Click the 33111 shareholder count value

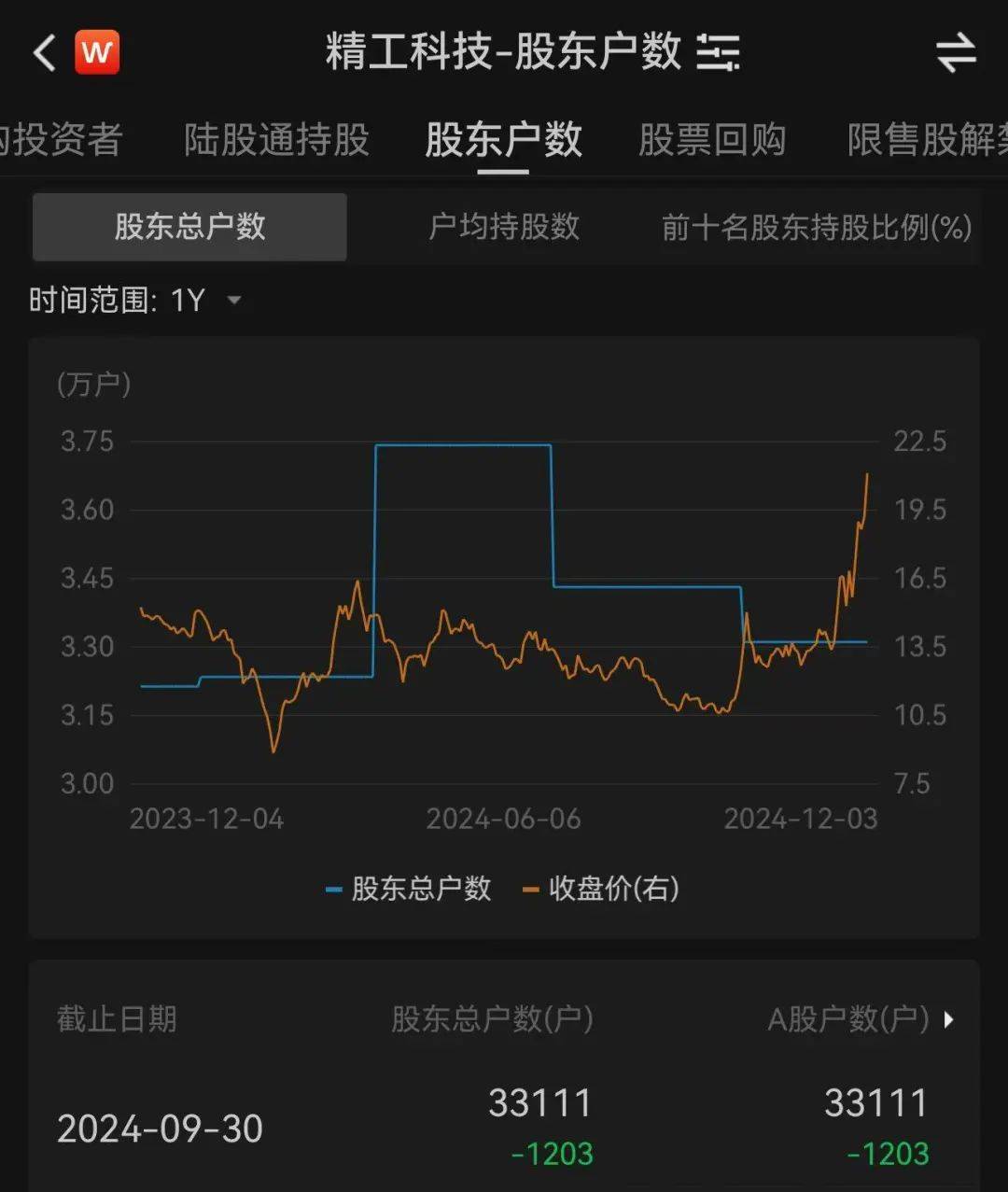pyautogui.click(x=539, y=1103)
